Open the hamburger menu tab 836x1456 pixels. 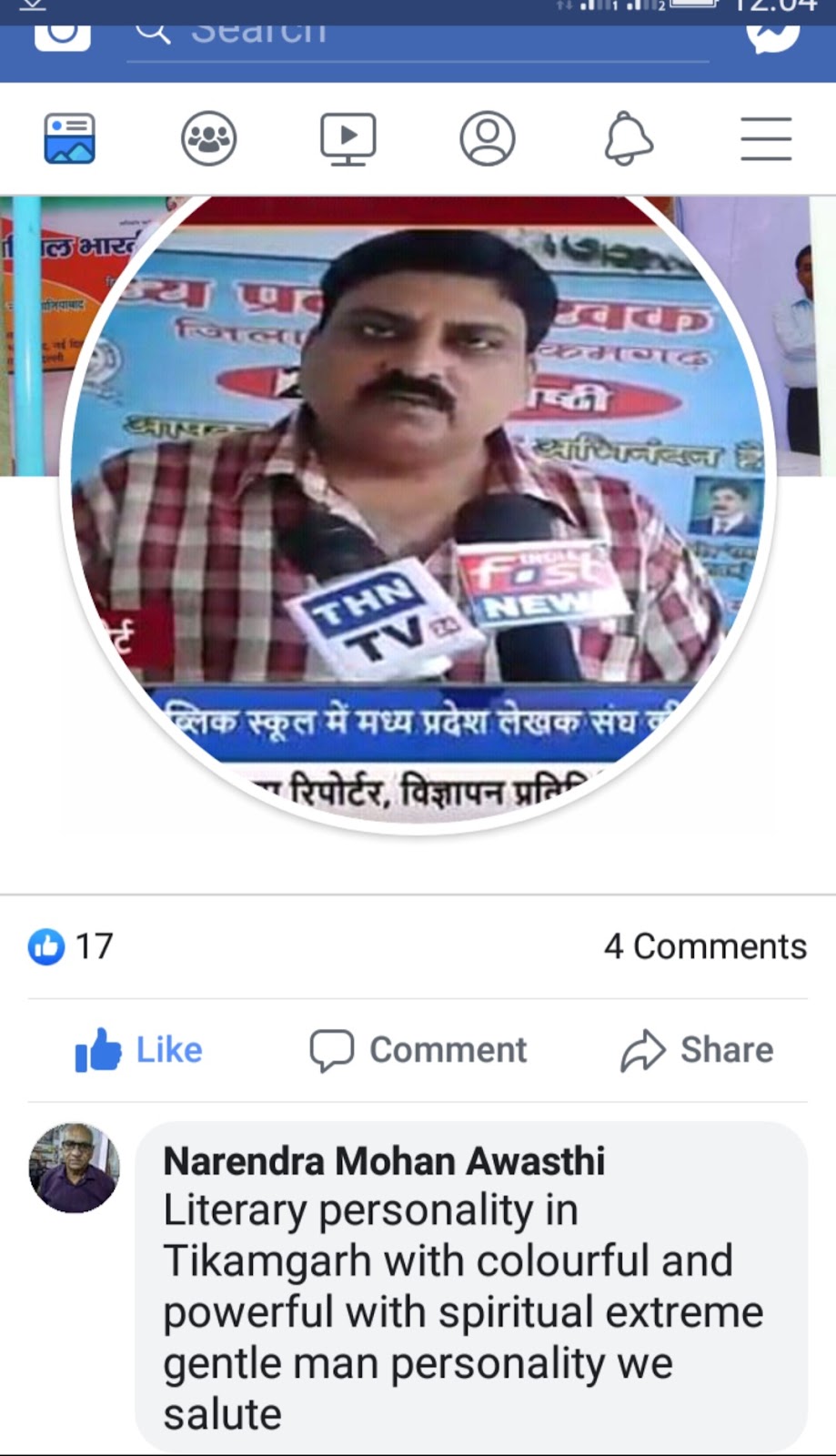coord(766,139)
